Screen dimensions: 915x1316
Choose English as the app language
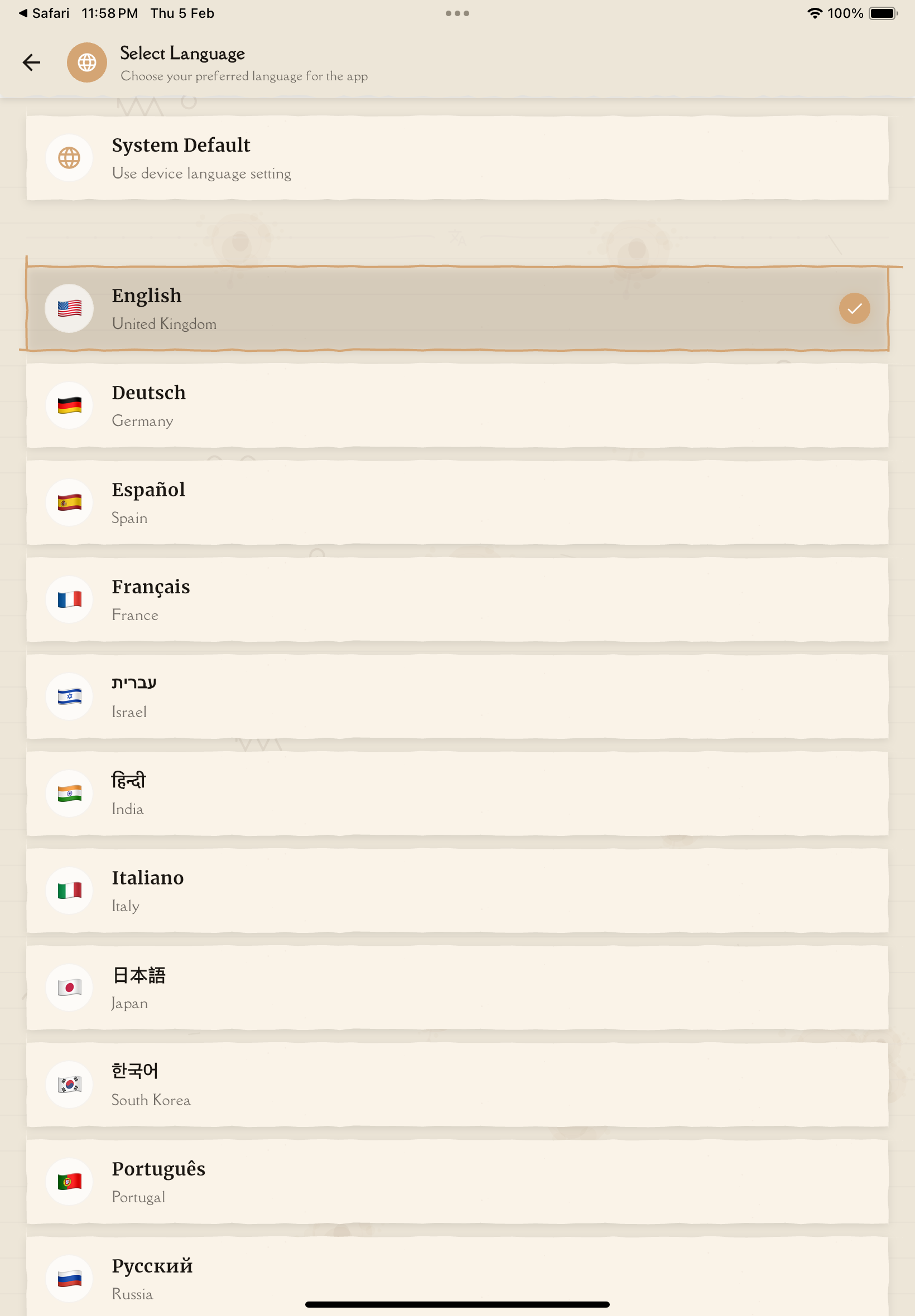click(x=457, y=308)
